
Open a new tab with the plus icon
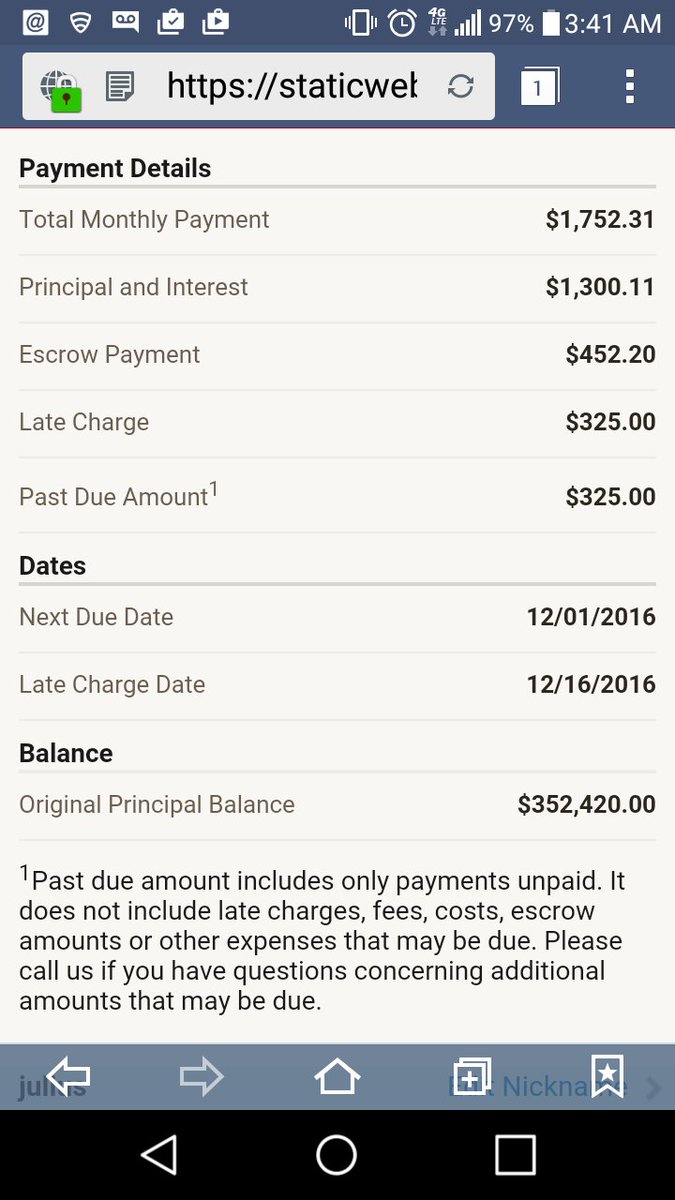click(471, 1076)
